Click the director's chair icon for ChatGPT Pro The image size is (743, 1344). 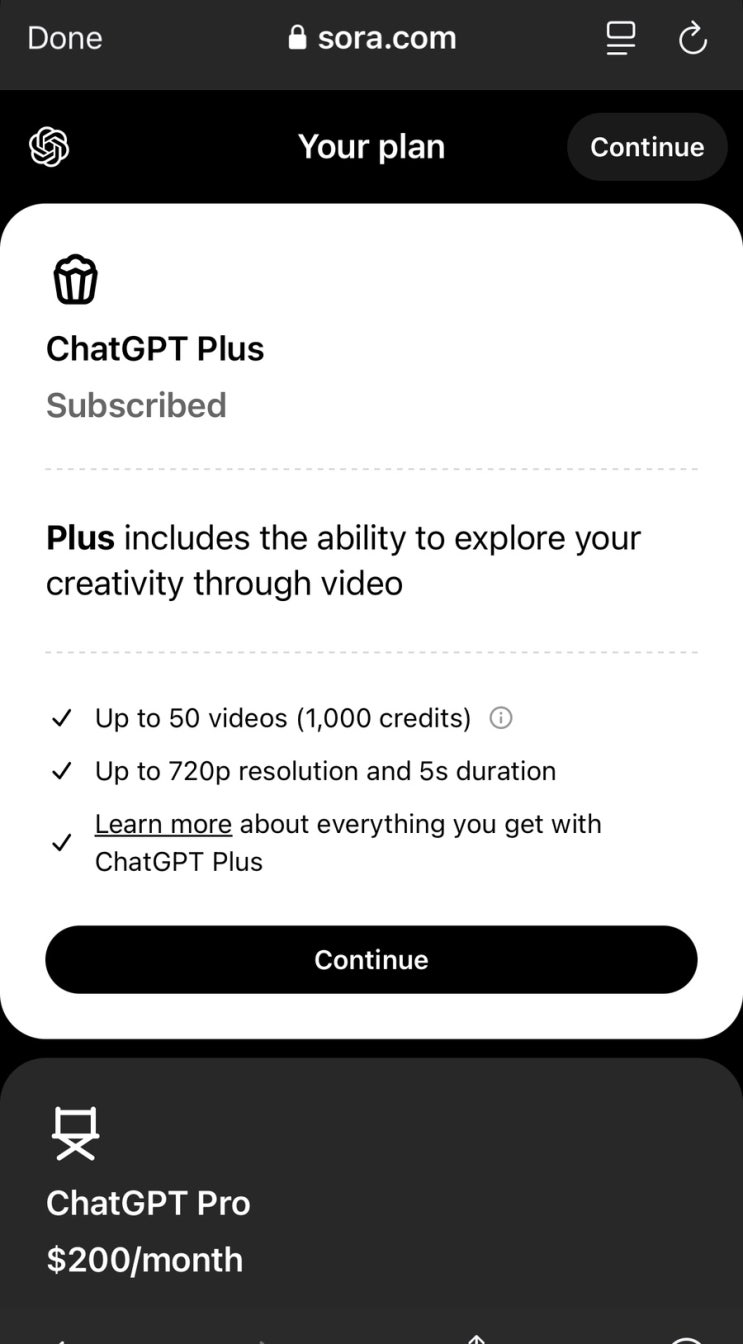click(x=74, y=1133)
